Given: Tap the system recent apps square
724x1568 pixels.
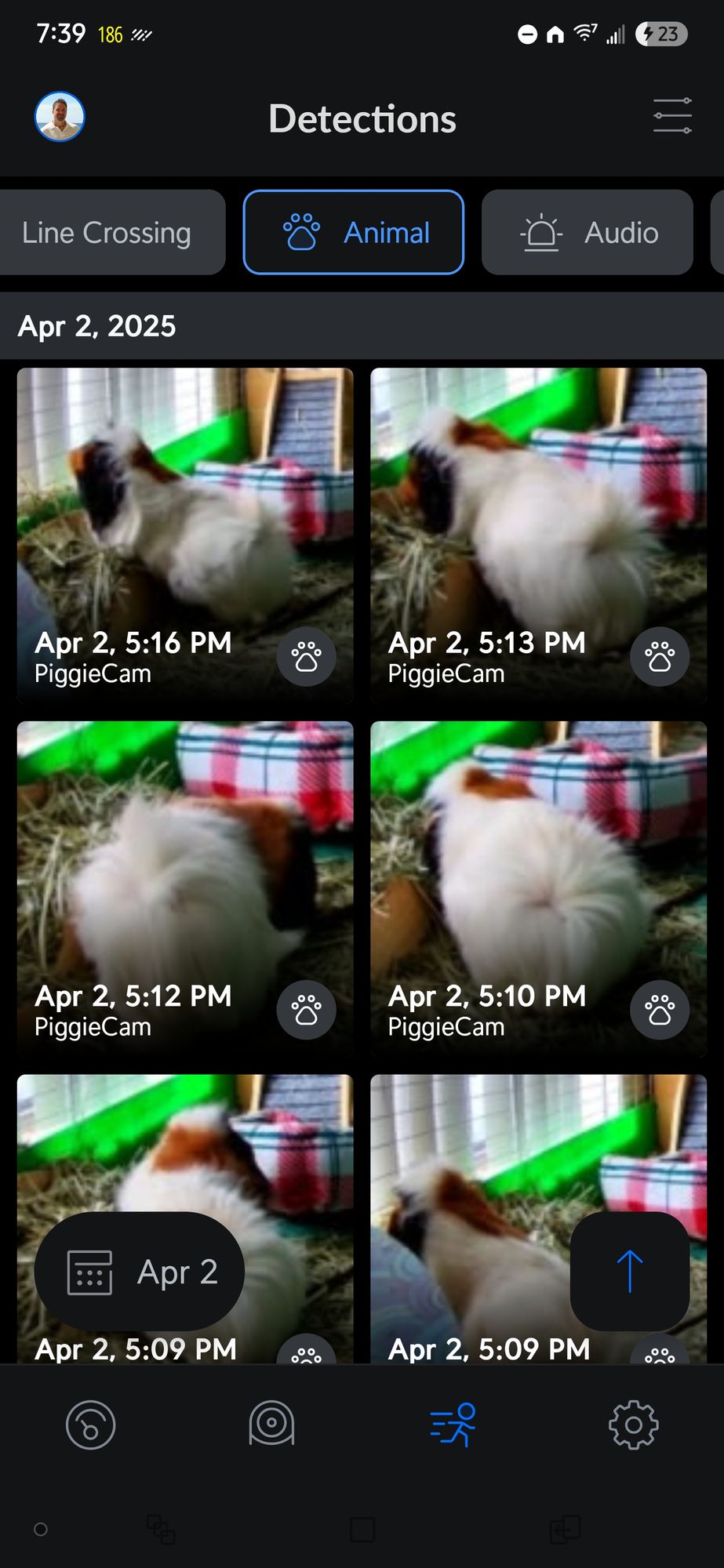Looking at the screenshot, I should 362,1529.
